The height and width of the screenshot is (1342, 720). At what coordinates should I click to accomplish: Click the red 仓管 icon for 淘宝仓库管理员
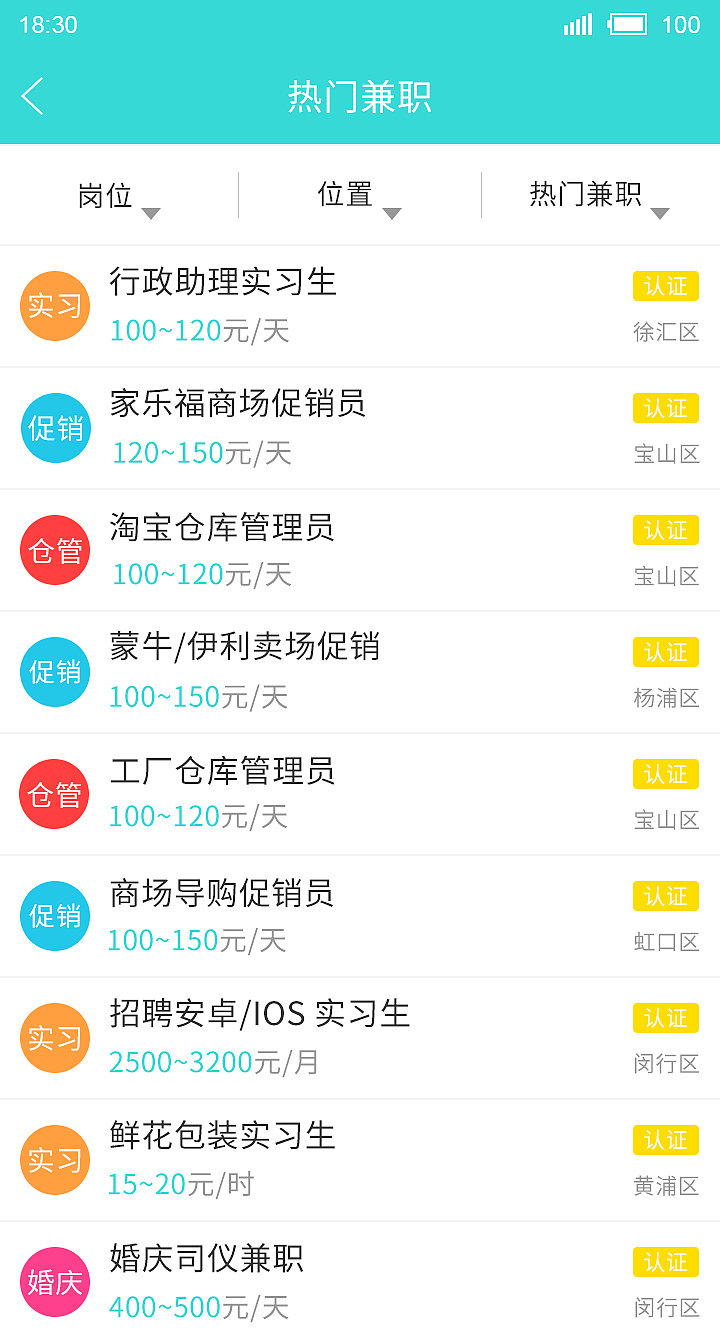click(x=54, y=550)
